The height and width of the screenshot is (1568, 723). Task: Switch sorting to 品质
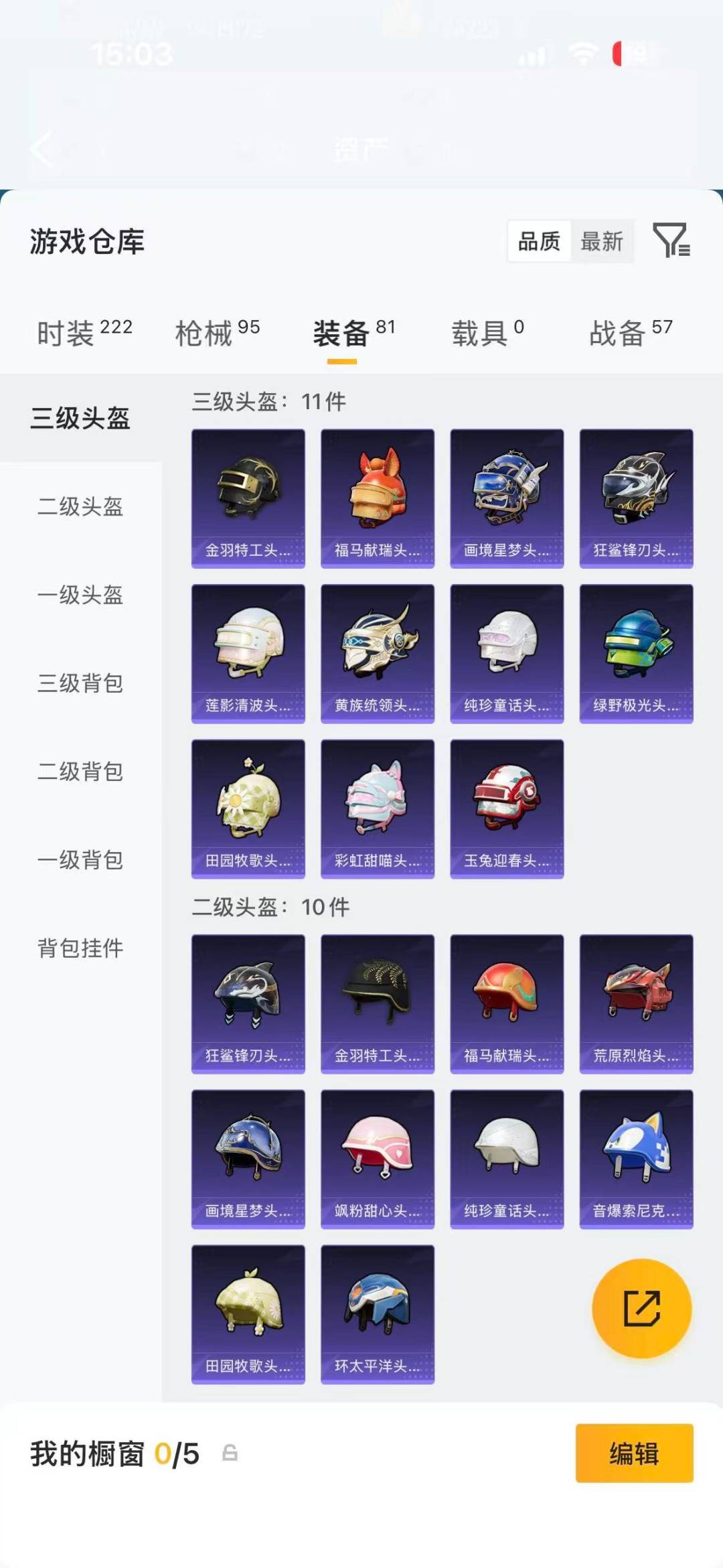click(540, 242)
